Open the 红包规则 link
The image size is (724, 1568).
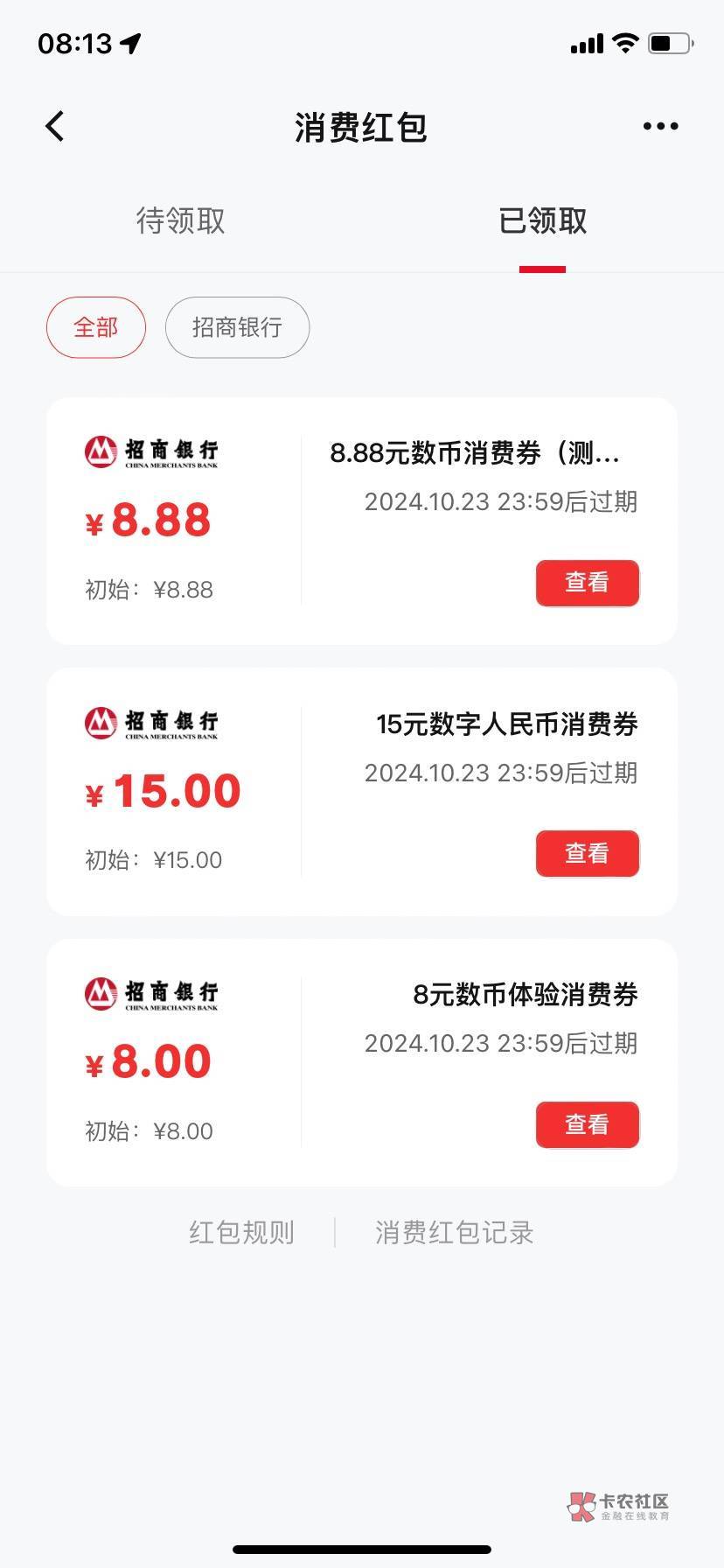(241, 1232)
